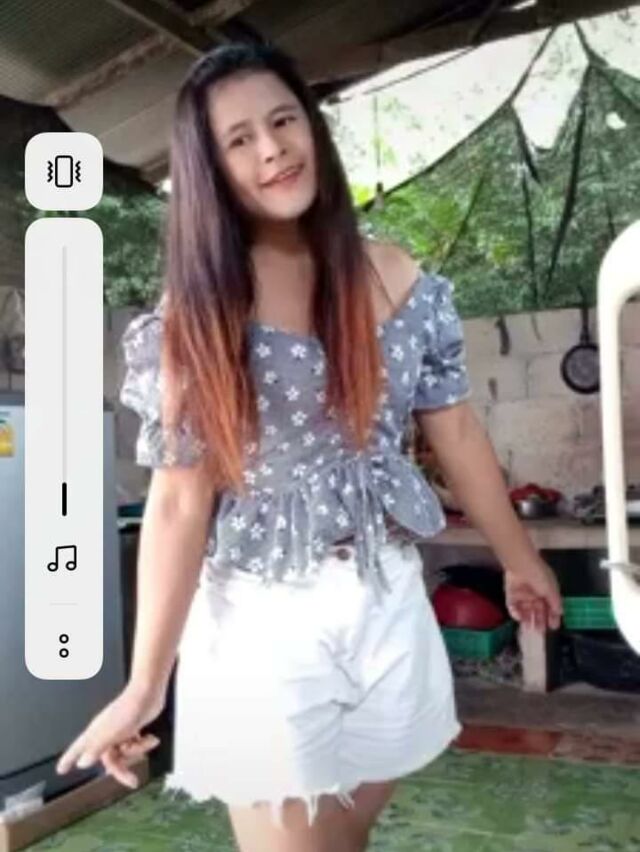Tap the media volume slider track

tap(64, 380)
